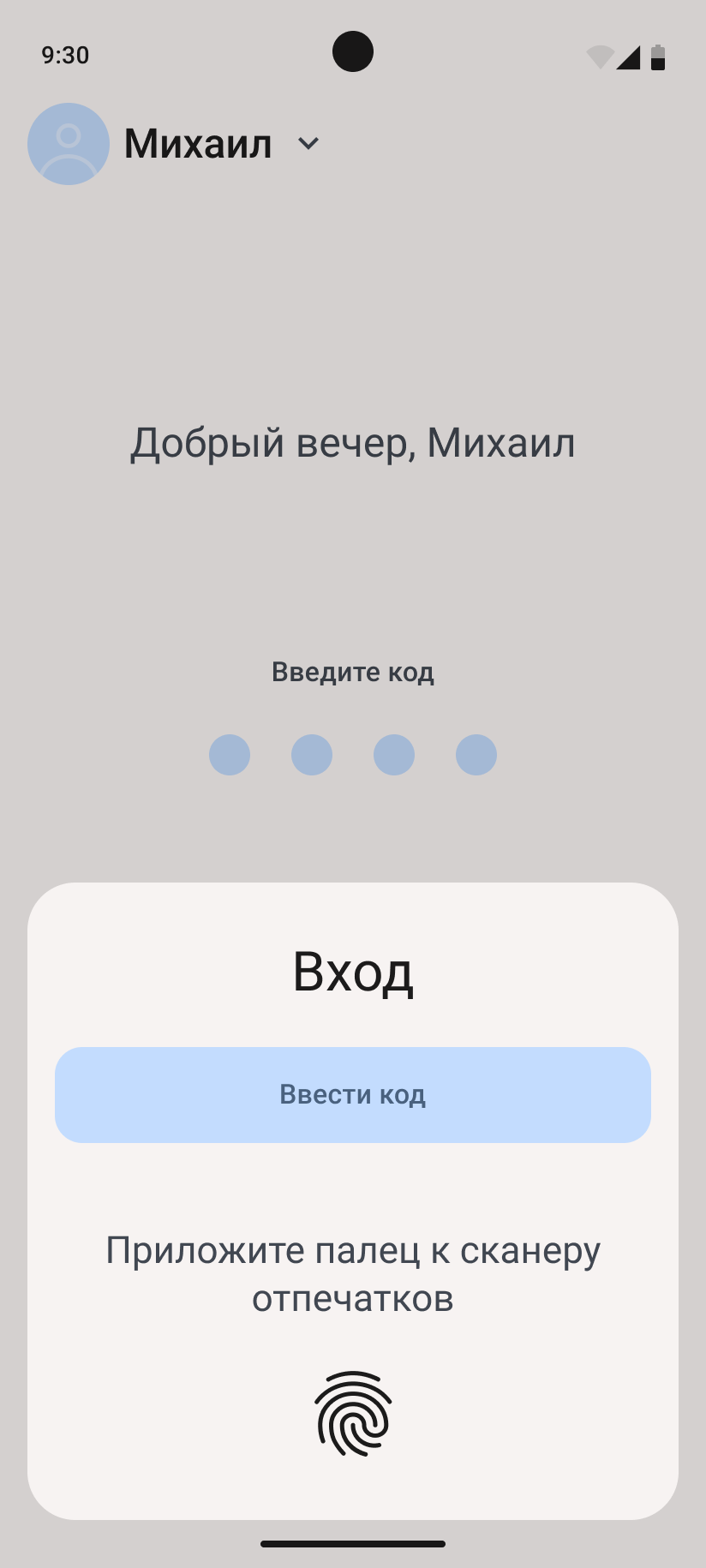This screenshot has height=1568, width=706.
Task: Tap the Ввести код button
Action: click(x=352, y=1094)
